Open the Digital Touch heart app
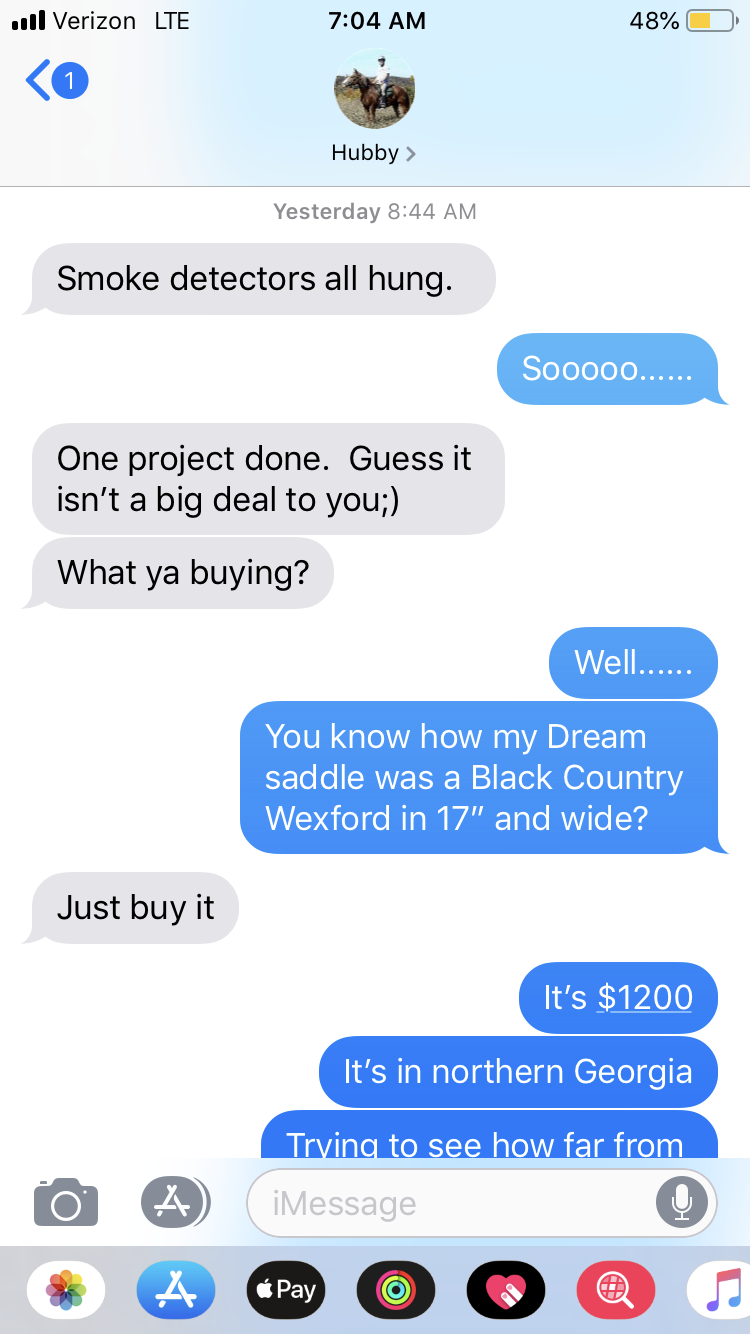750x1334 pixels. (x=506, y=1290)
